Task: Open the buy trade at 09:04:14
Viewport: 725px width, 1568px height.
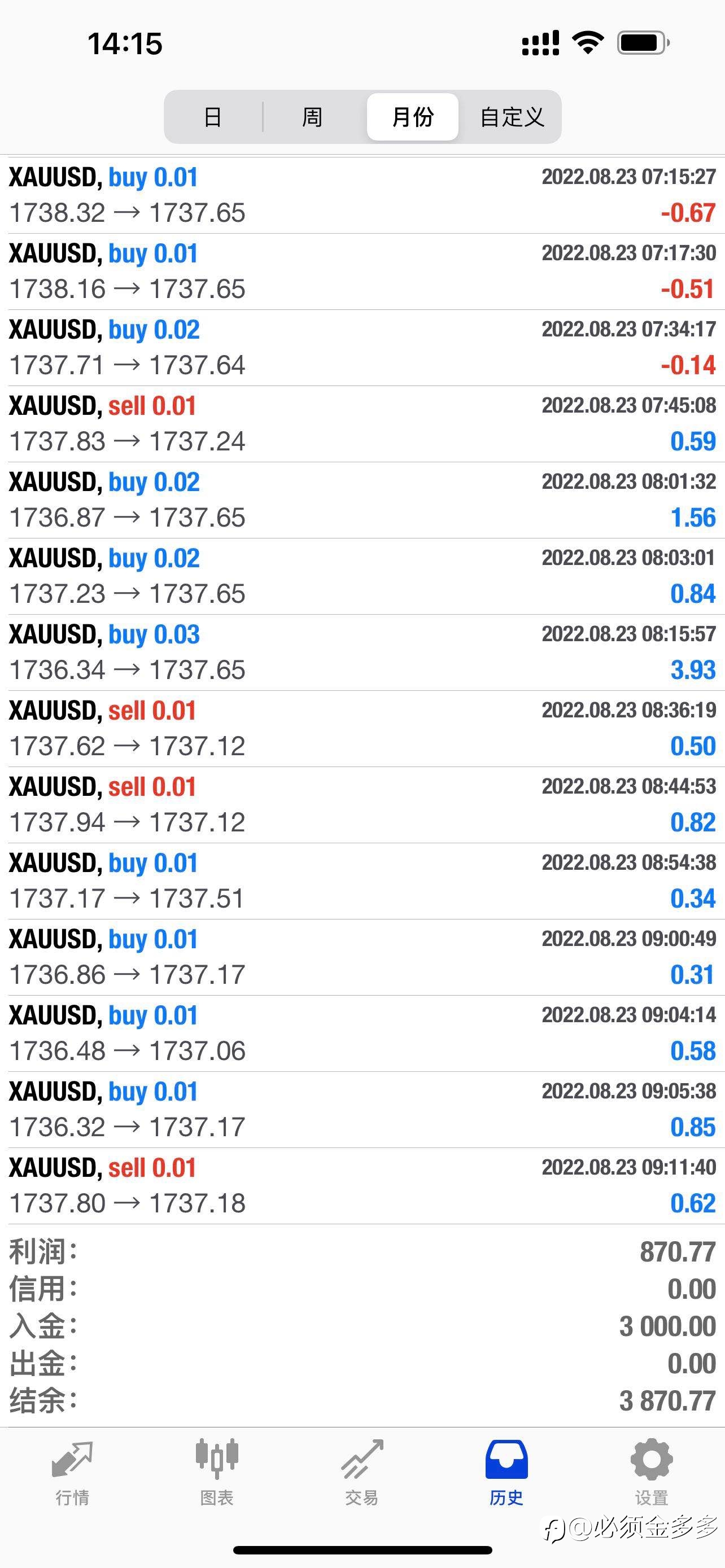Action: 362,1033
